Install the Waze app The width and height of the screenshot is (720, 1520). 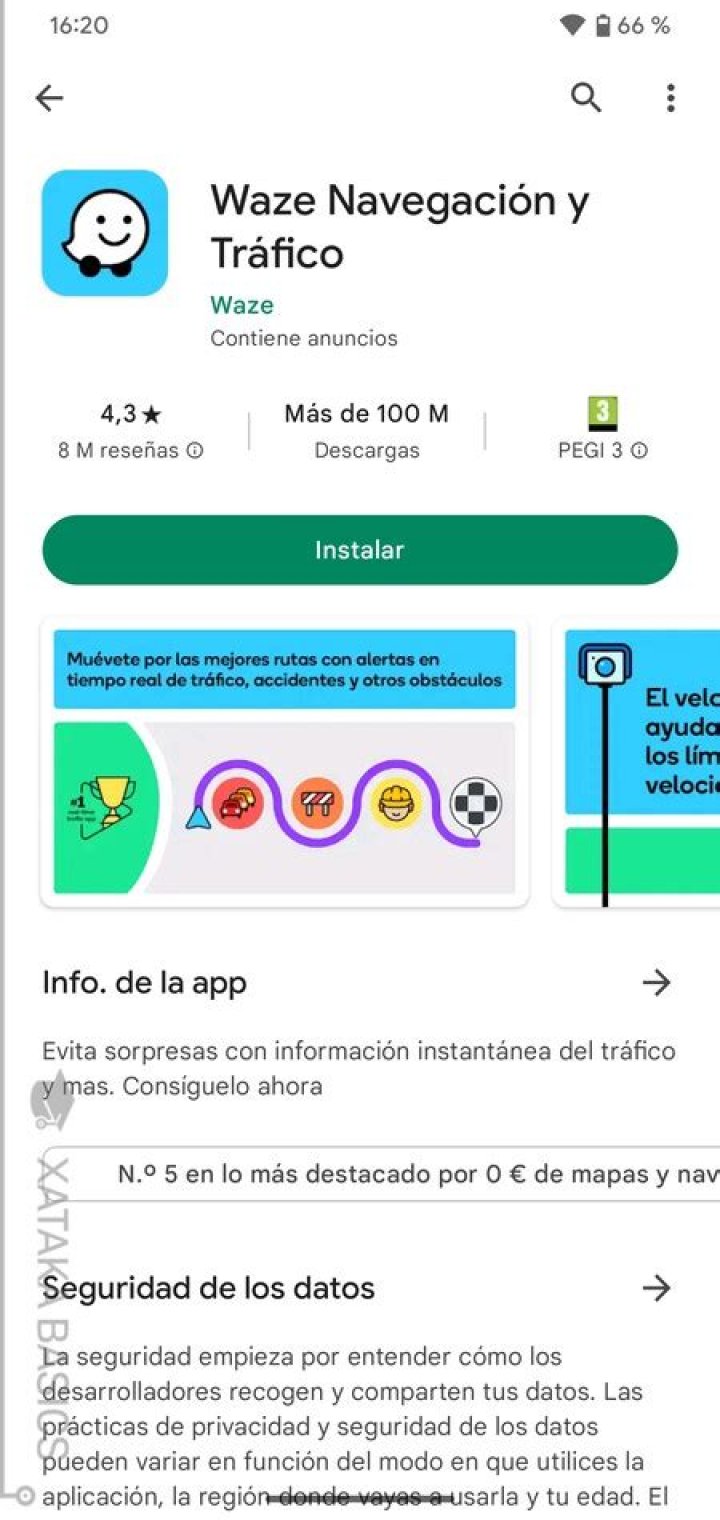coord(360,550)
